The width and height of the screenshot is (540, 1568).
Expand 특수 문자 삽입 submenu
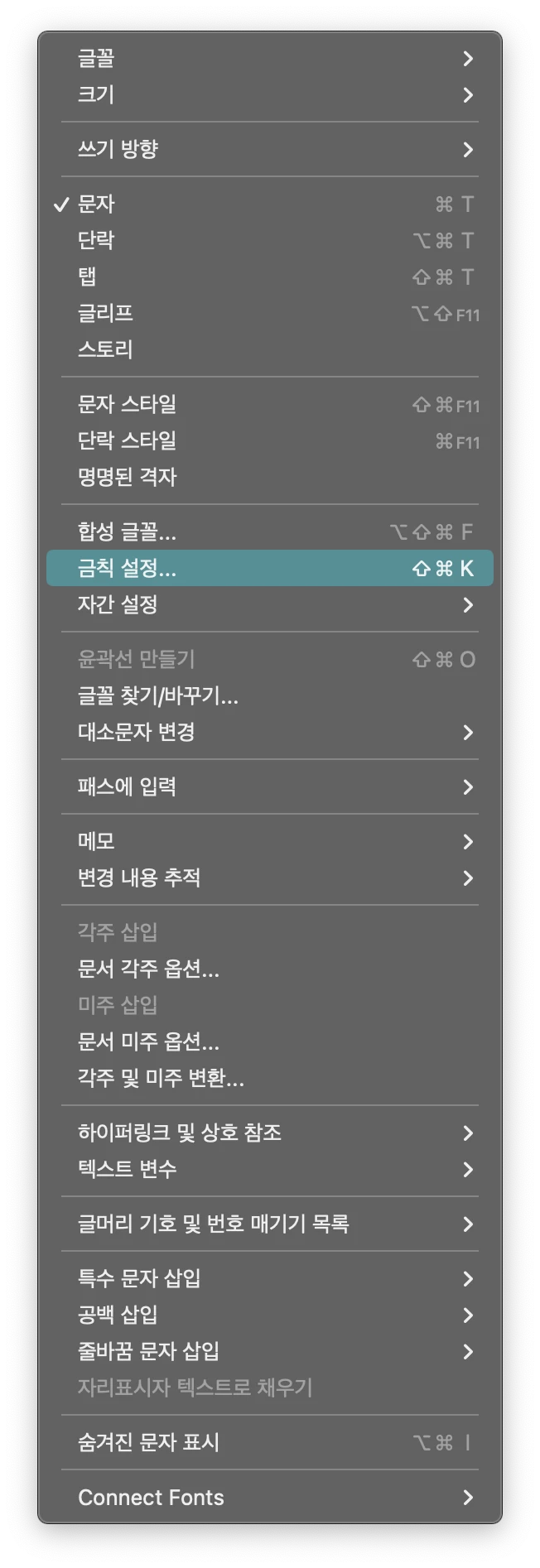tap(139, 1278)
